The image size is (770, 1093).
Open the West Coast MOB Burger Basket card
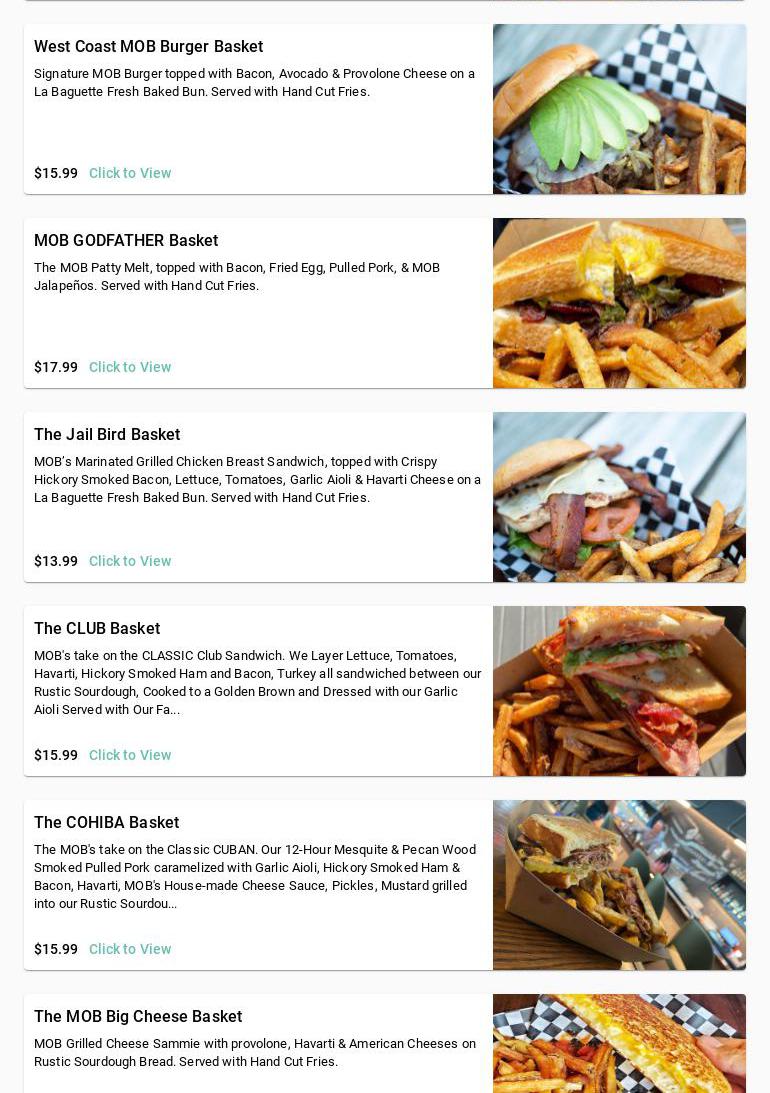click(x=149, y=47)
